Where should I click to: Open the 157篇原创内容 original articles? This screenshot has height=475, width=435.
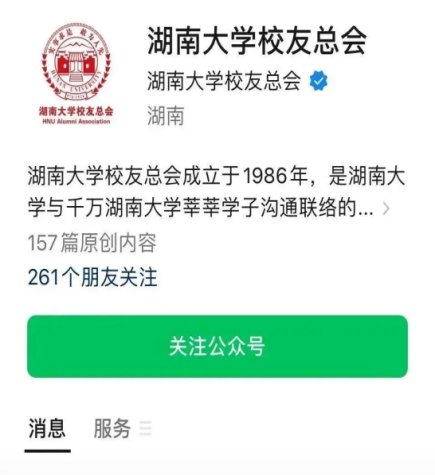coord(92,243)
